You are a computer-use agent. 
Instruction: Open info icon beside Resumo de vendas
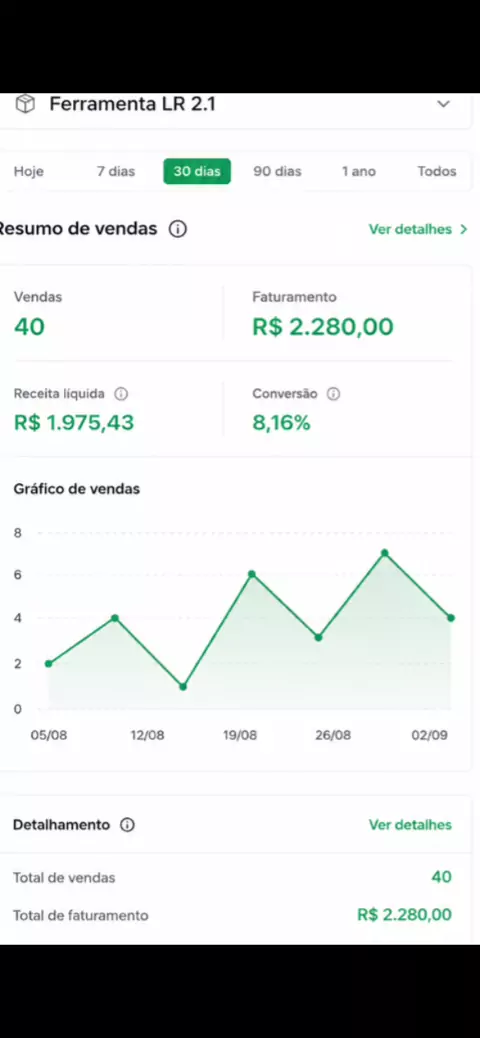[177, 229]
